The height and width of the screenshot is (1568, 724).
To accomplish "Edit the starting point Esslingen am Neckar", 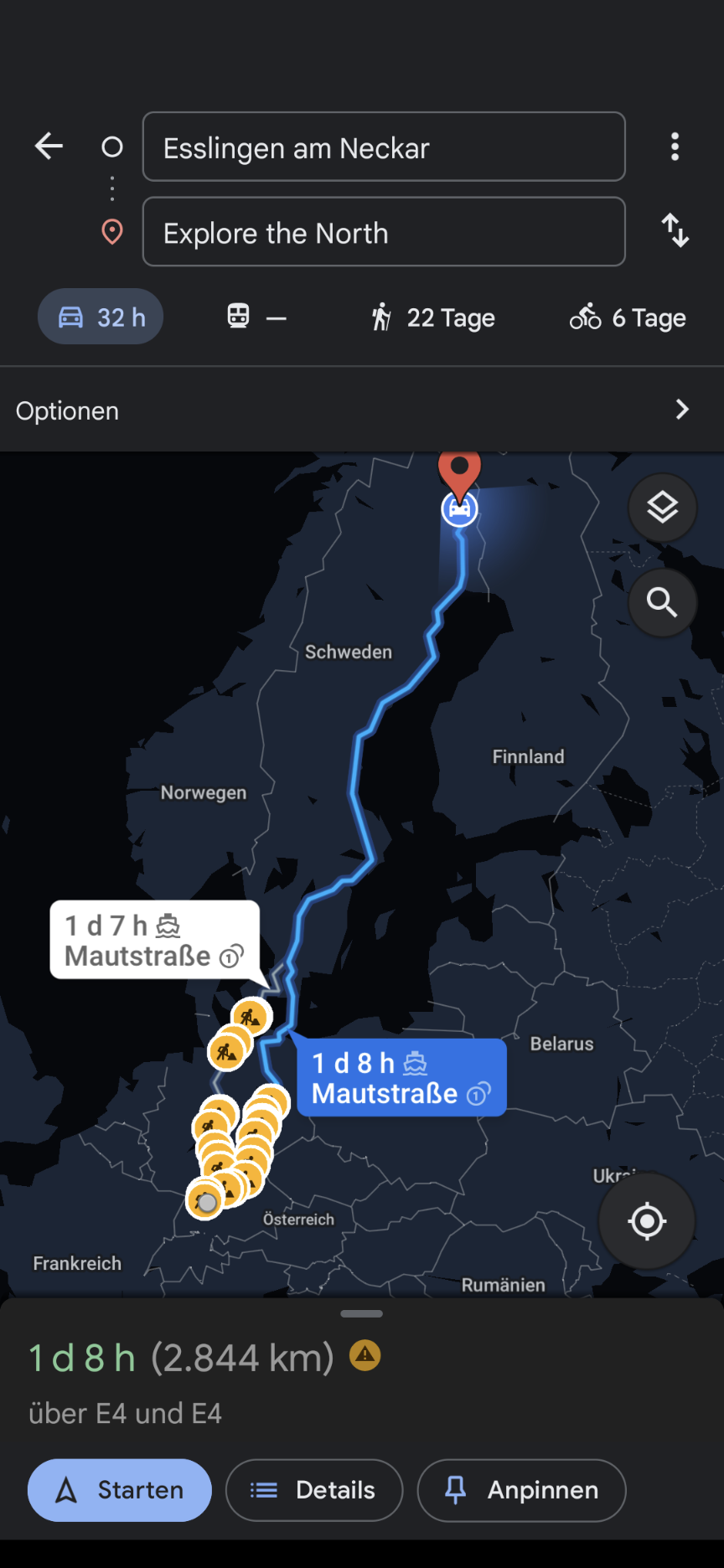I will point(384,147).
